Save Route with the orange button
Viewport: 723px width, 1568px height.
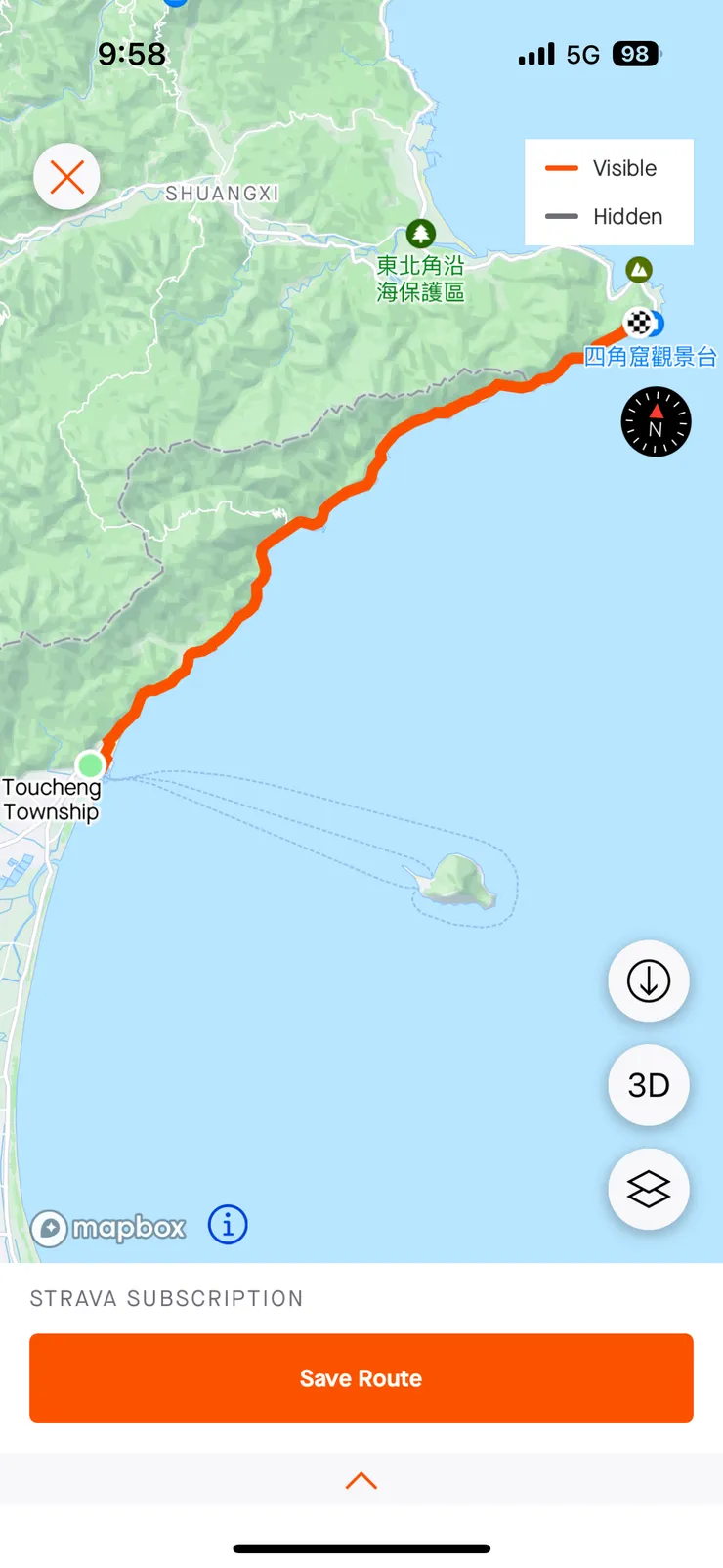coord(361,1377)
